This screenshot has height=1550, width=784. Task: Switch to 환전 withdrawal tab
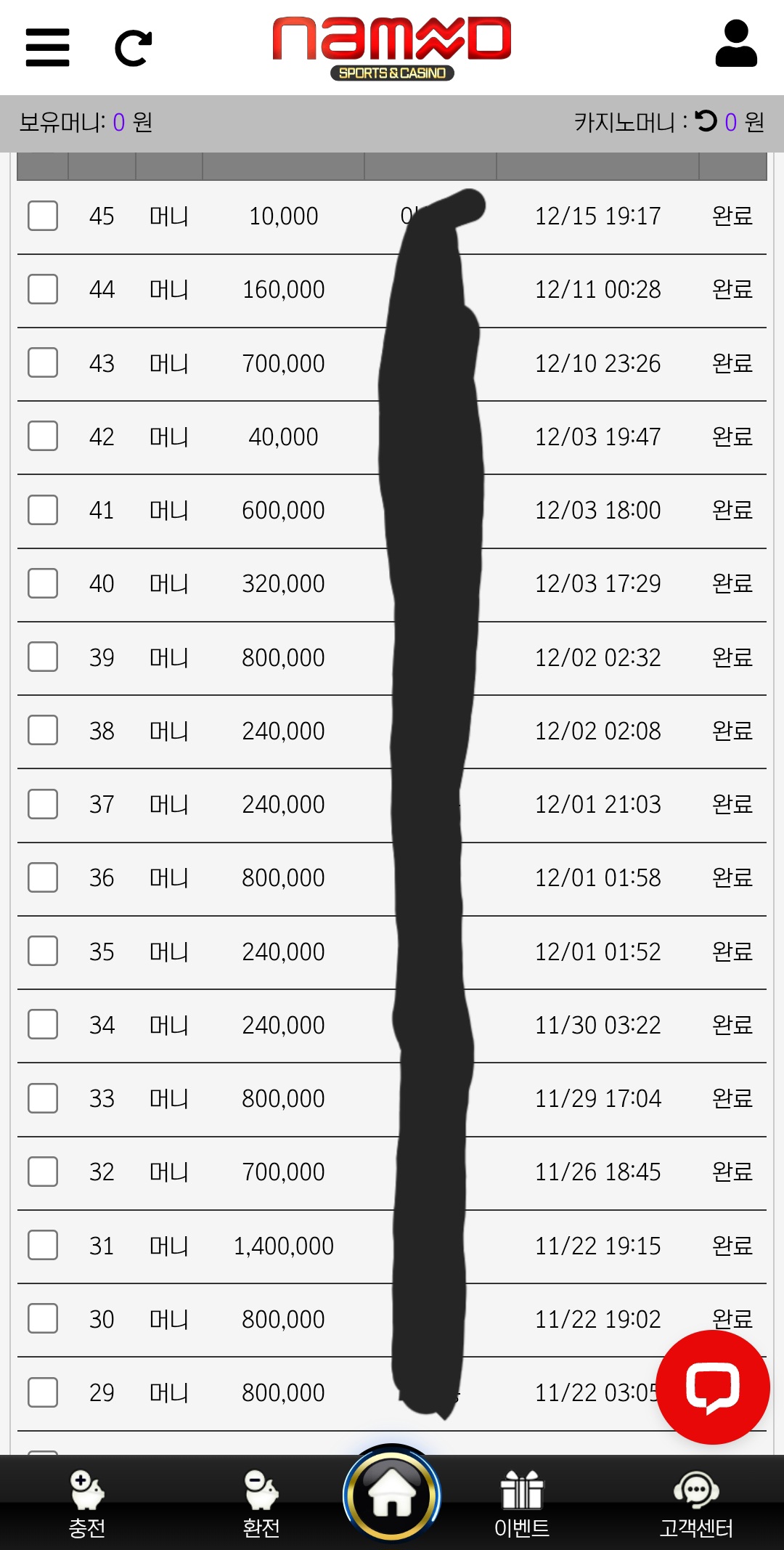point(261,1504)
